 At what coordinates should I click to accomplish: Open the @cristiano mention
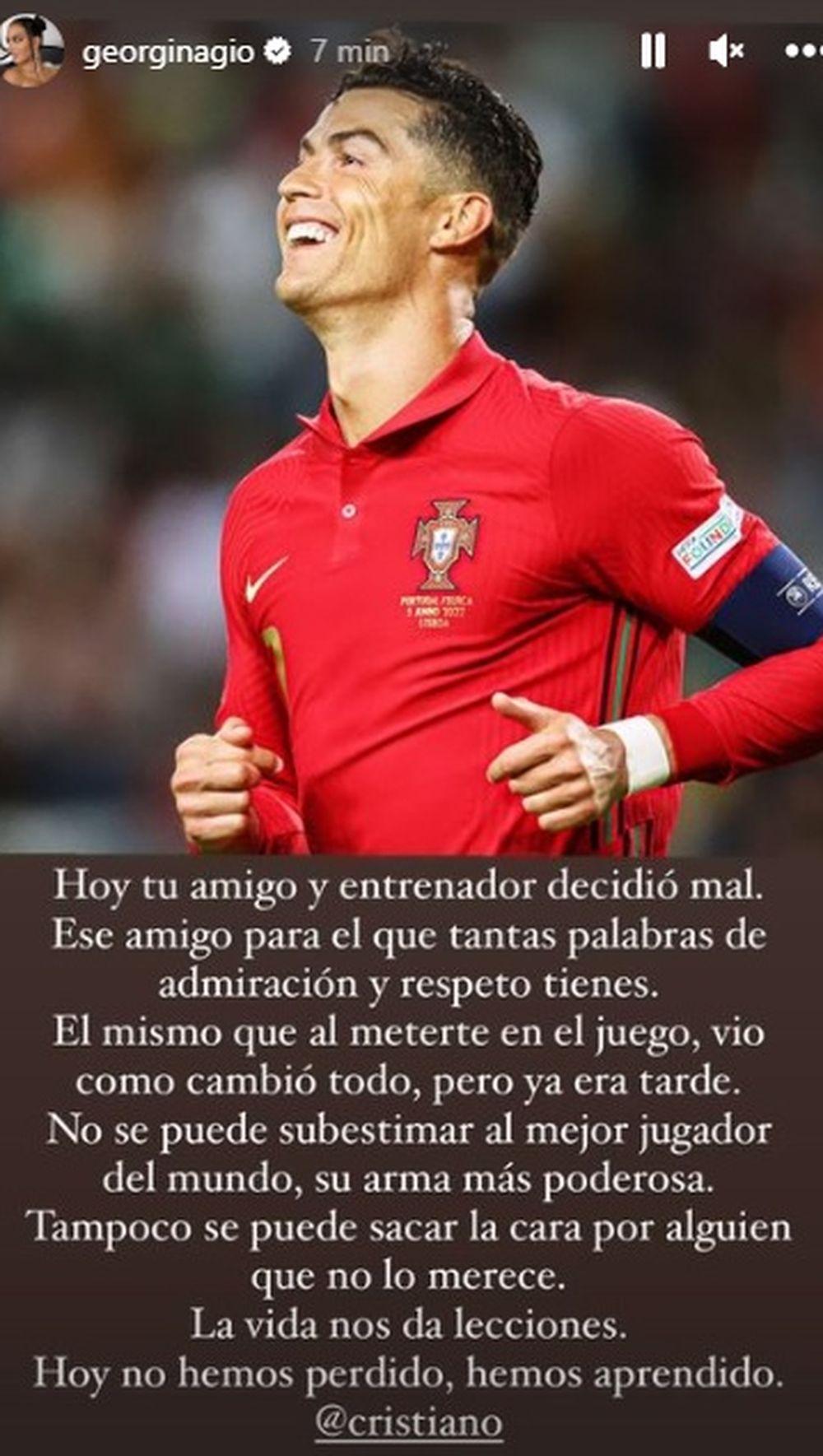[408, 1422]
